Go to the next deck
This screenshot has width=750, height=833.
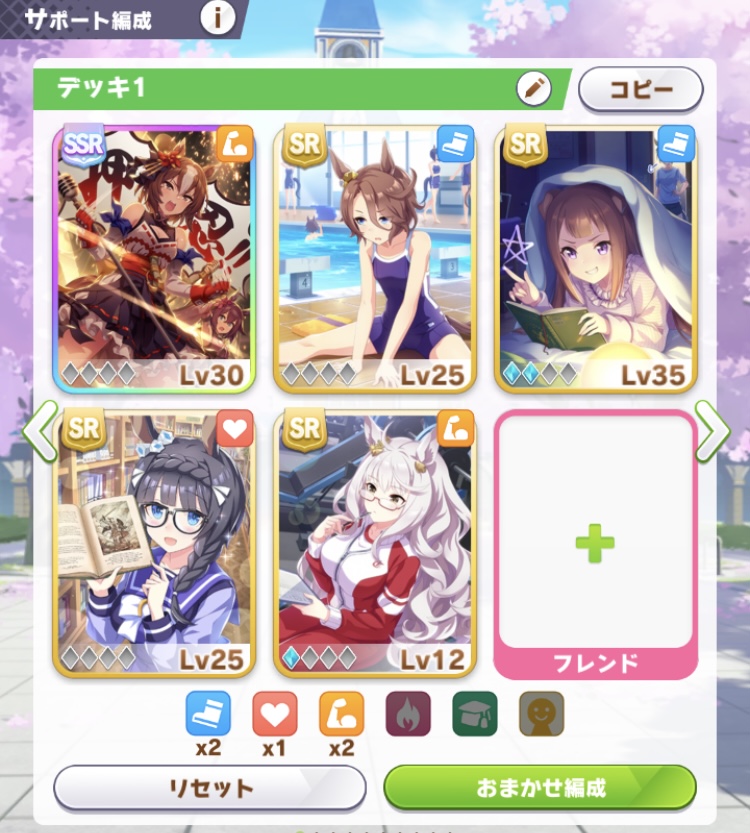coord(712,432)
